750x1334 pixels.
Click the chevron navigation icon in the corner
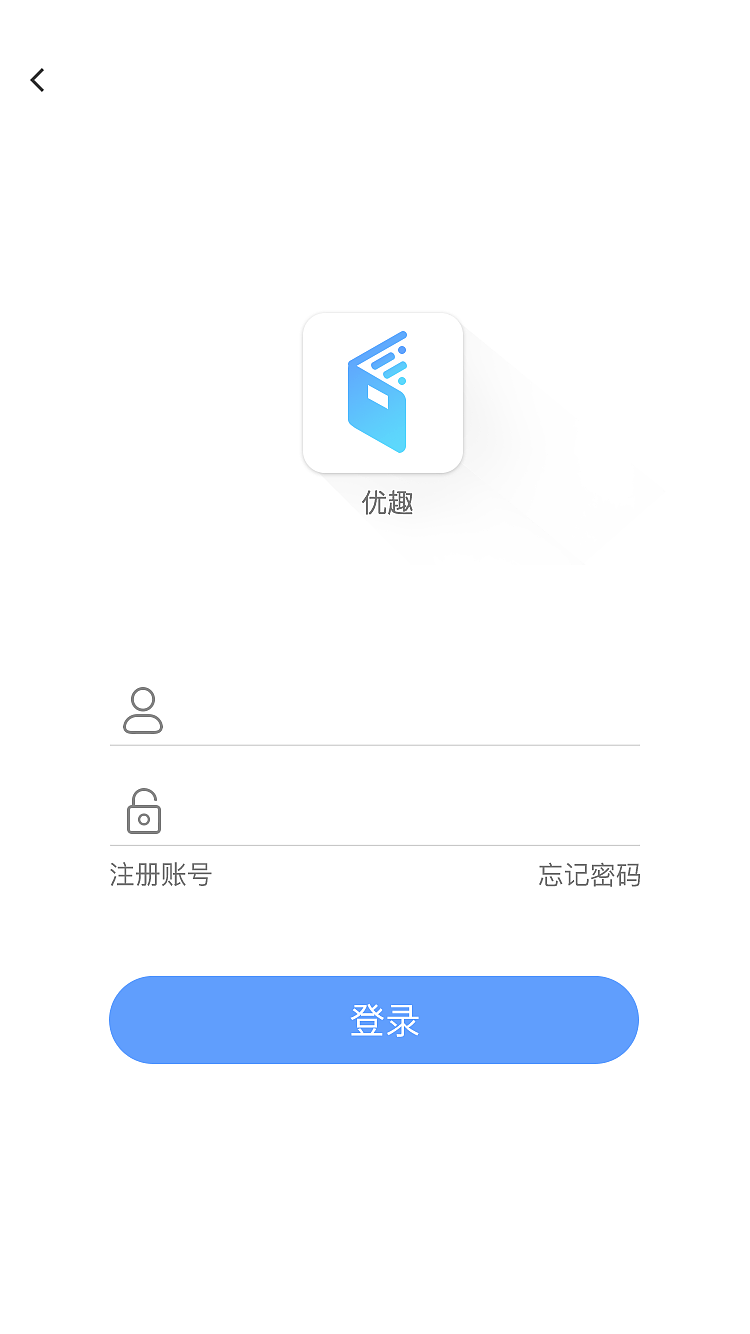(37, 80)
